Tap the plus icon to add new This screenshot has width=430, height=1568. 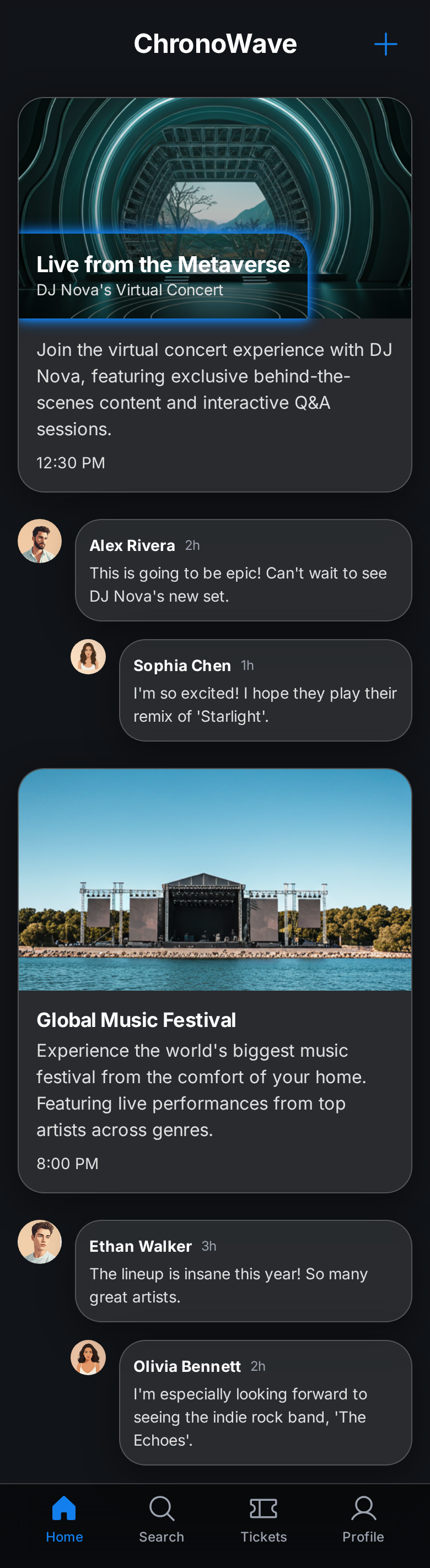[385, 44]
